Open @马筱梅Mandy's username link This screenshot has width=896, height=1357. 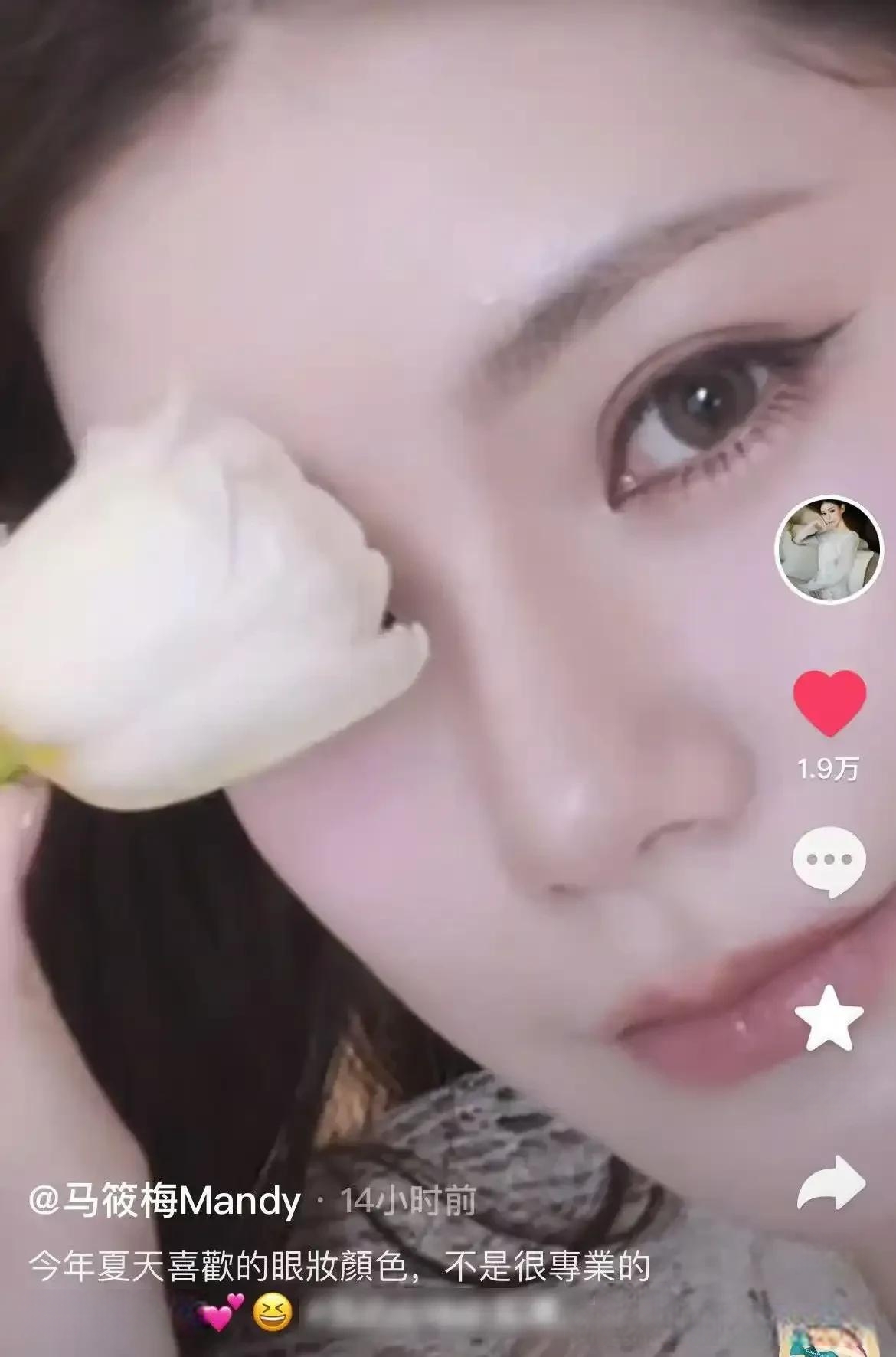(165, 1200)
